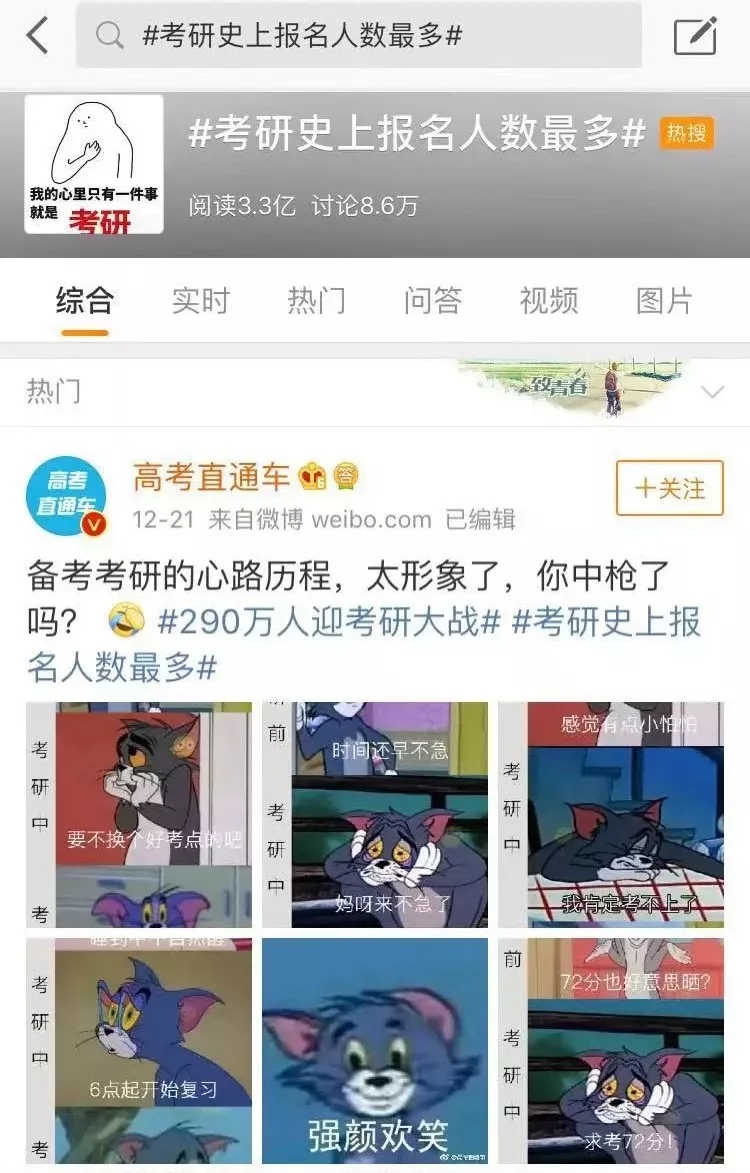Expand the 热门 section chevron
This screenshot has width=750, height=1173.
[x=712, y=392]
